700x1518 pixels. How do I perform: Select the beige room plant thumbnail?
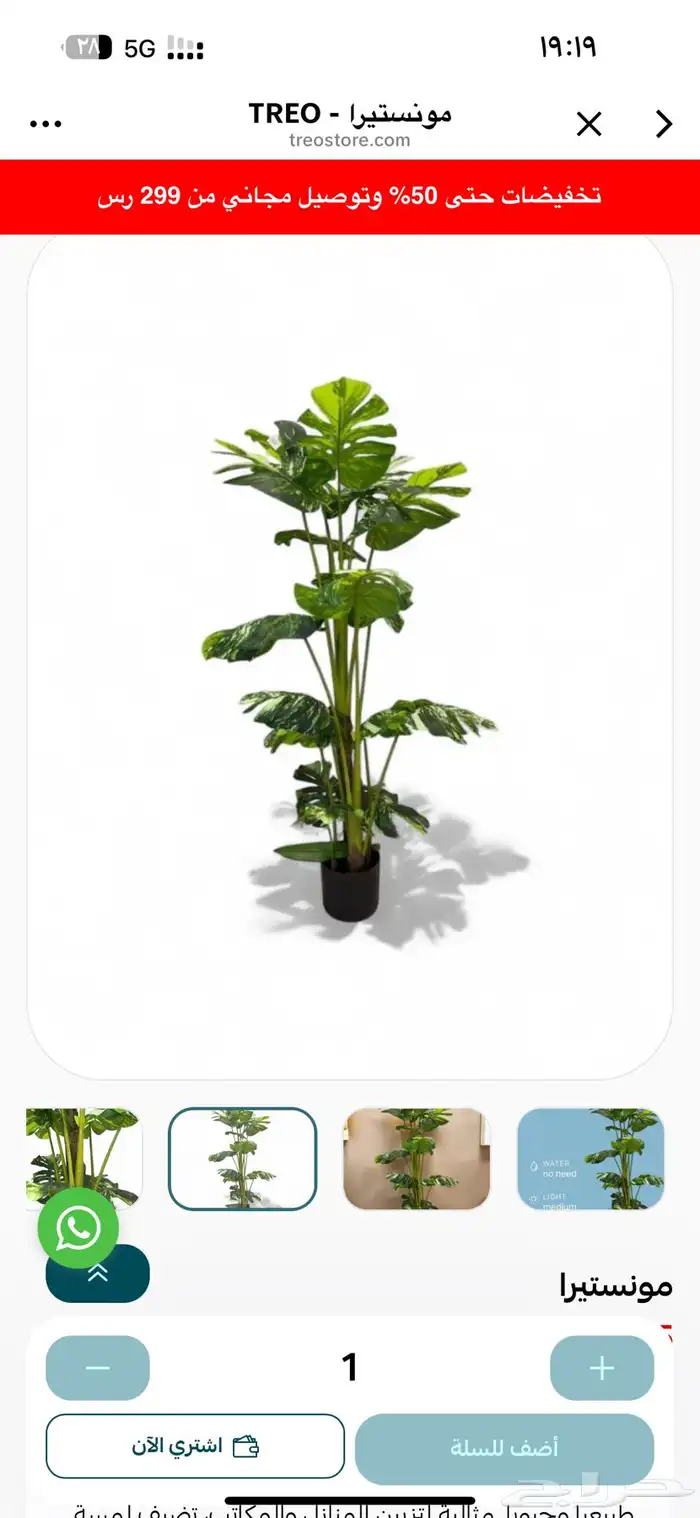pyautogui.click(x=416, y=1159)
